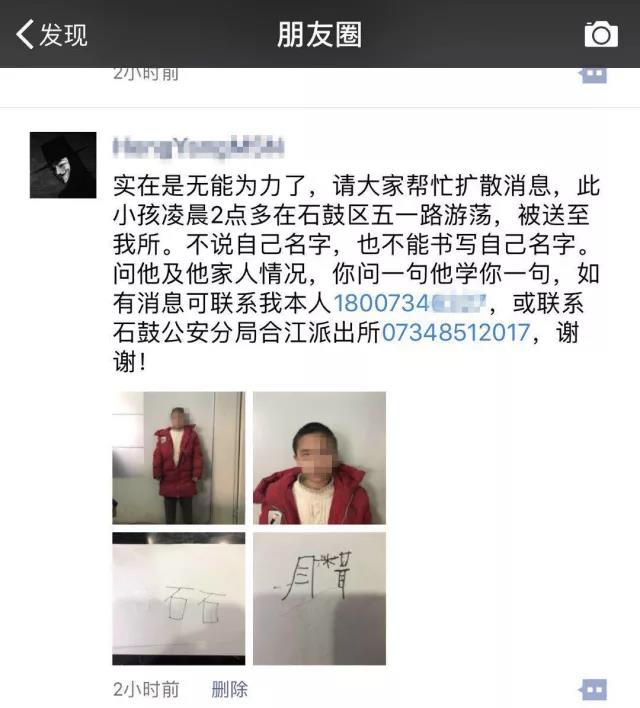Viewport: 640px width, 708px height.
Task: Open the poster's profile avatar
Action: click(63, 164)
